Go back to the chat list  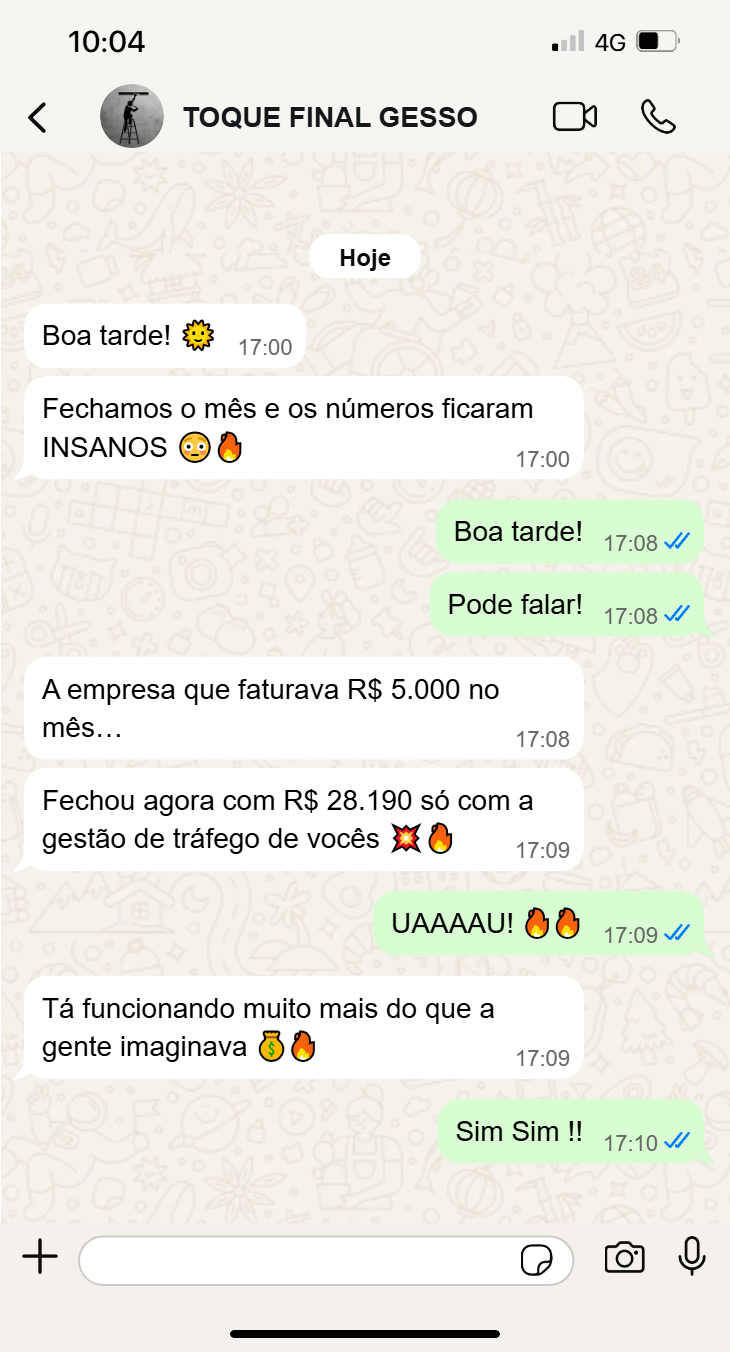37,118
